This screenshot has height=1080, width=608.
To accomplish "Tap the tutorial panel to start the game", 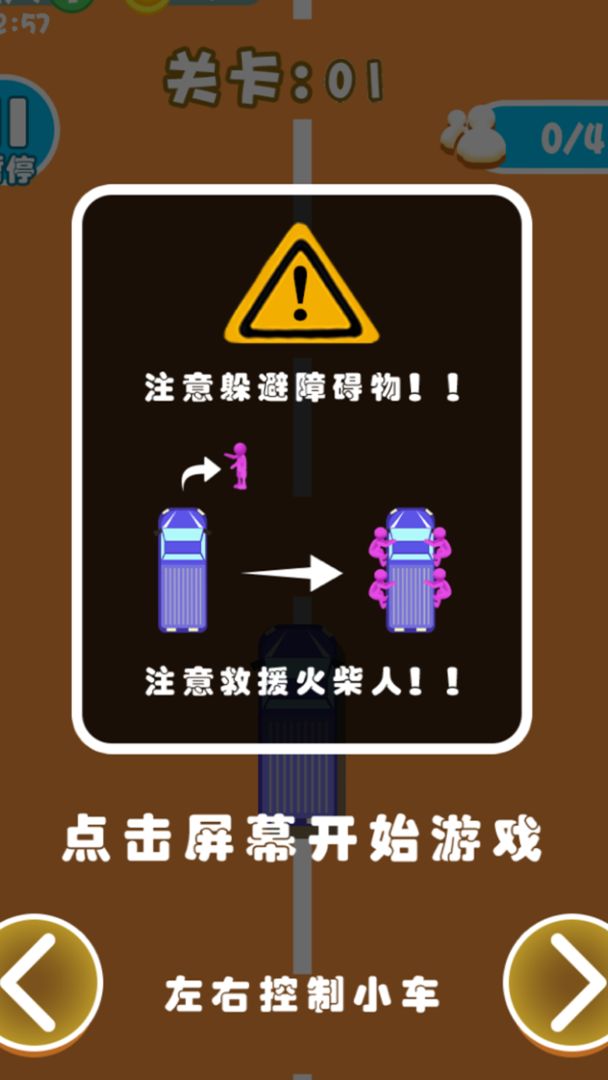I will click(301, 470).
